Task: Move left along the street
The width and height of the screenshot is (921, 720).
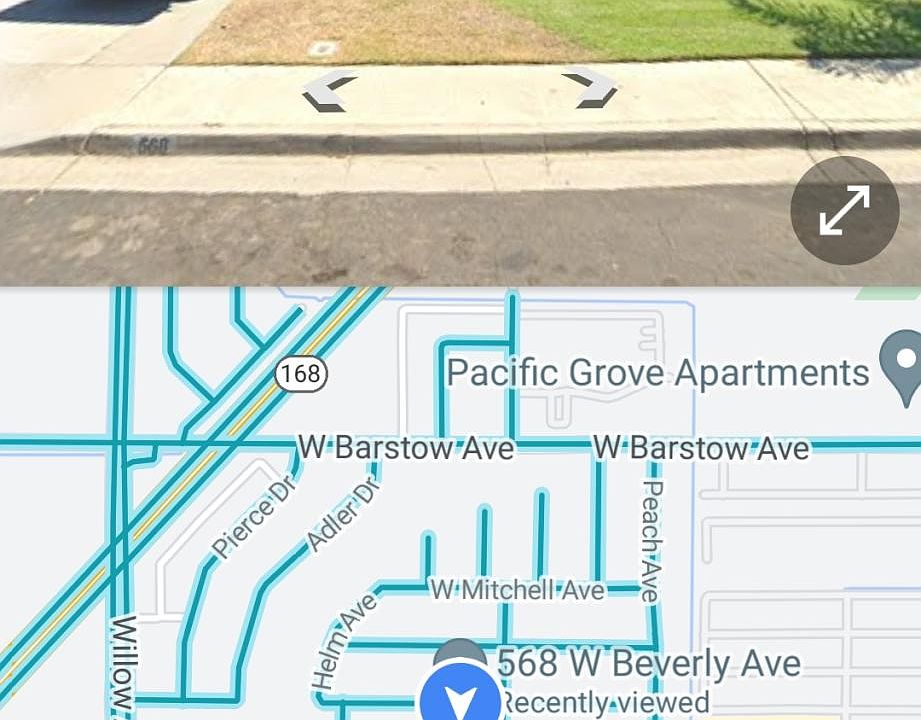Action: (329, 93)
